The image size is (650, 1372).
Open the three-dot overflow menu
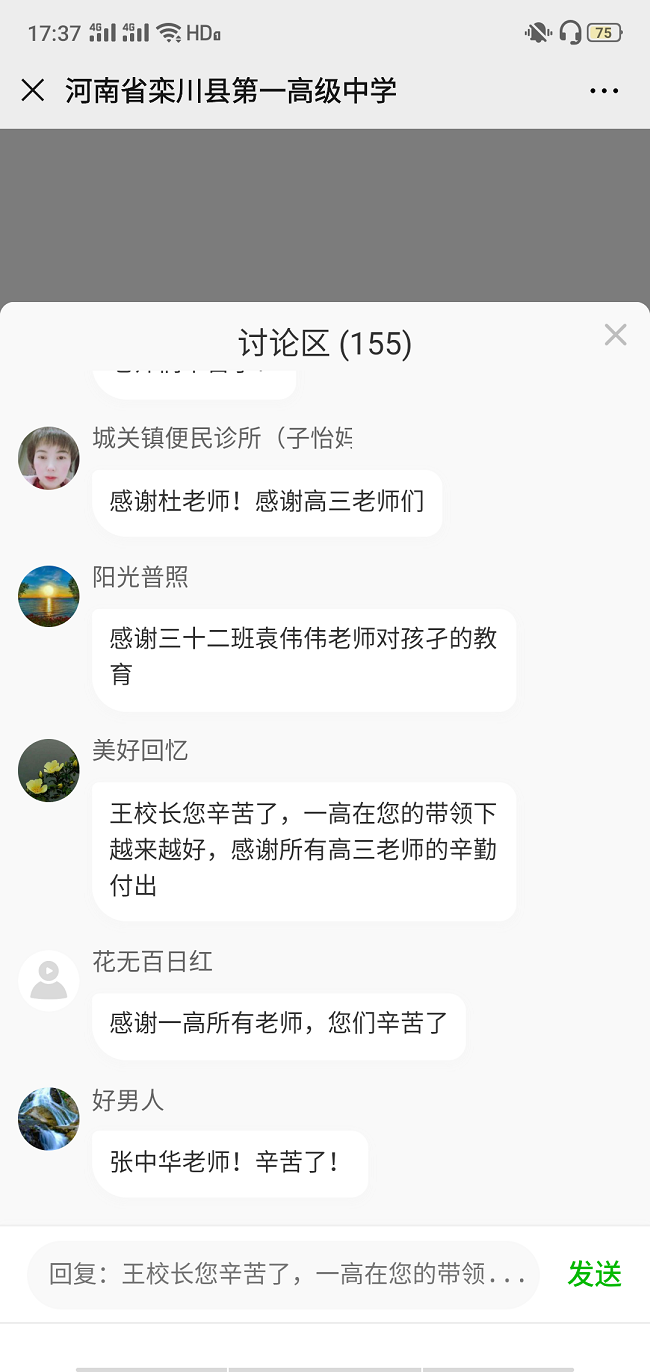click(604, 91)
